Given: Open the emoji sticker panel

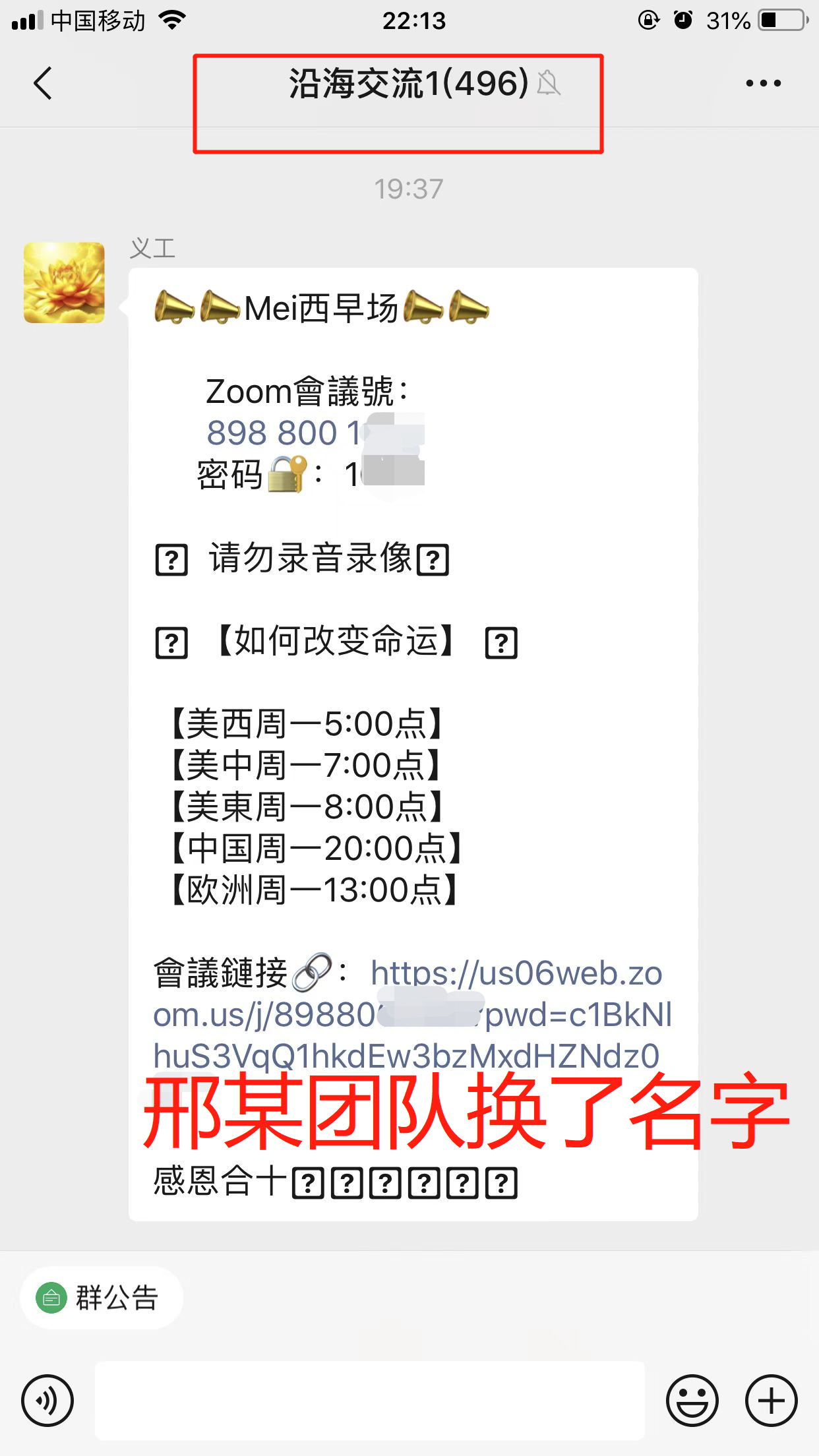Looking at the screenshot, I should (692, 1400).
